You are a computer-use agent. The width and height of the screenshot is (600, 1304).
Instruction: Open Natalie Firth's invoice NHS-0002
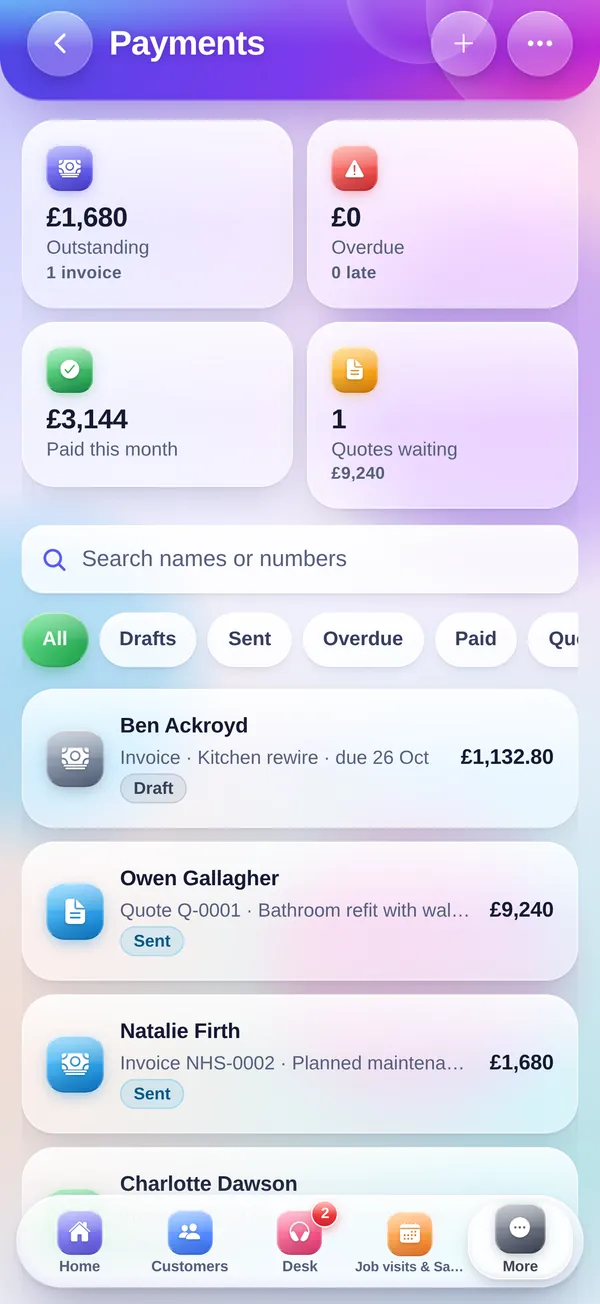300,1064
